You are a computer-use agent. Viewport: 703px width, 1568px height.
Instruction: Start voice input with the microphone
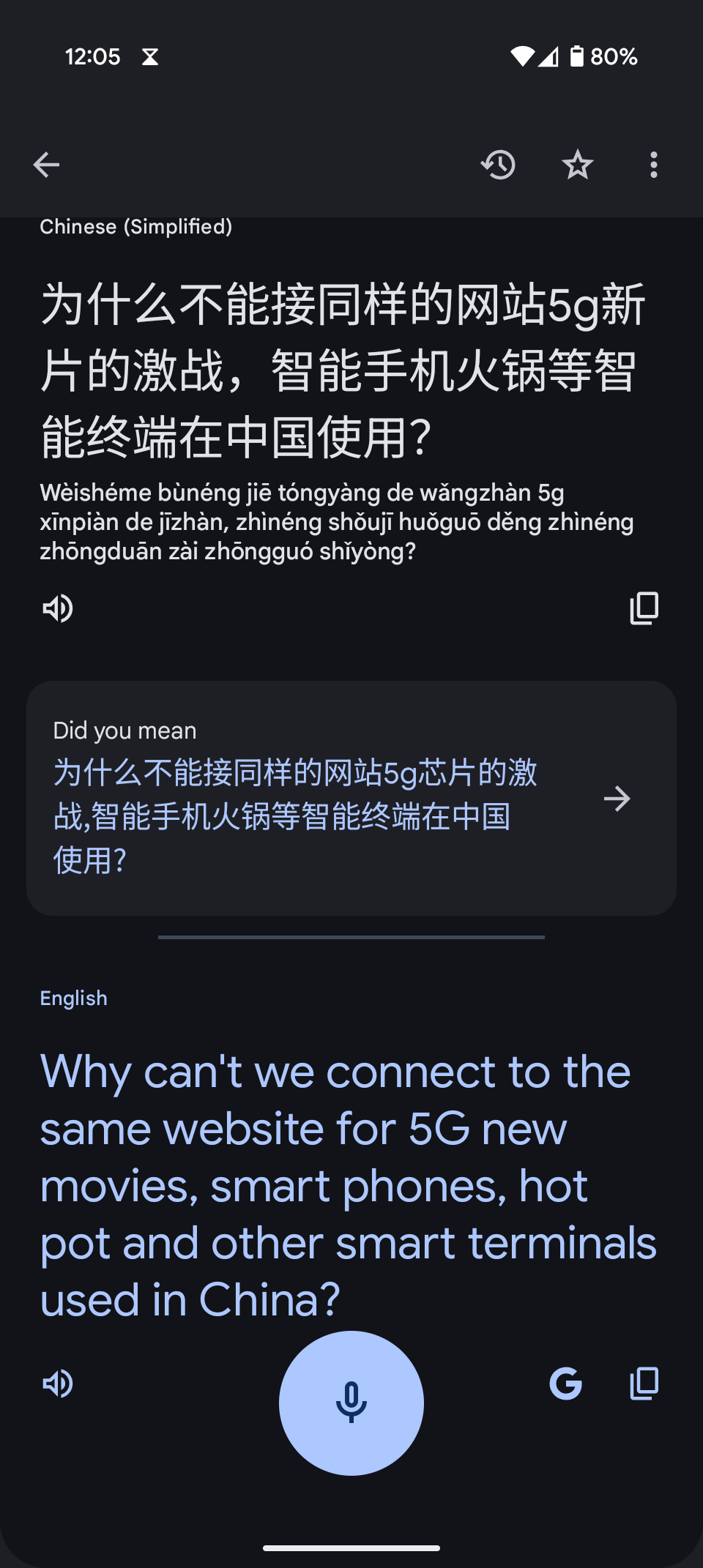351,1403
